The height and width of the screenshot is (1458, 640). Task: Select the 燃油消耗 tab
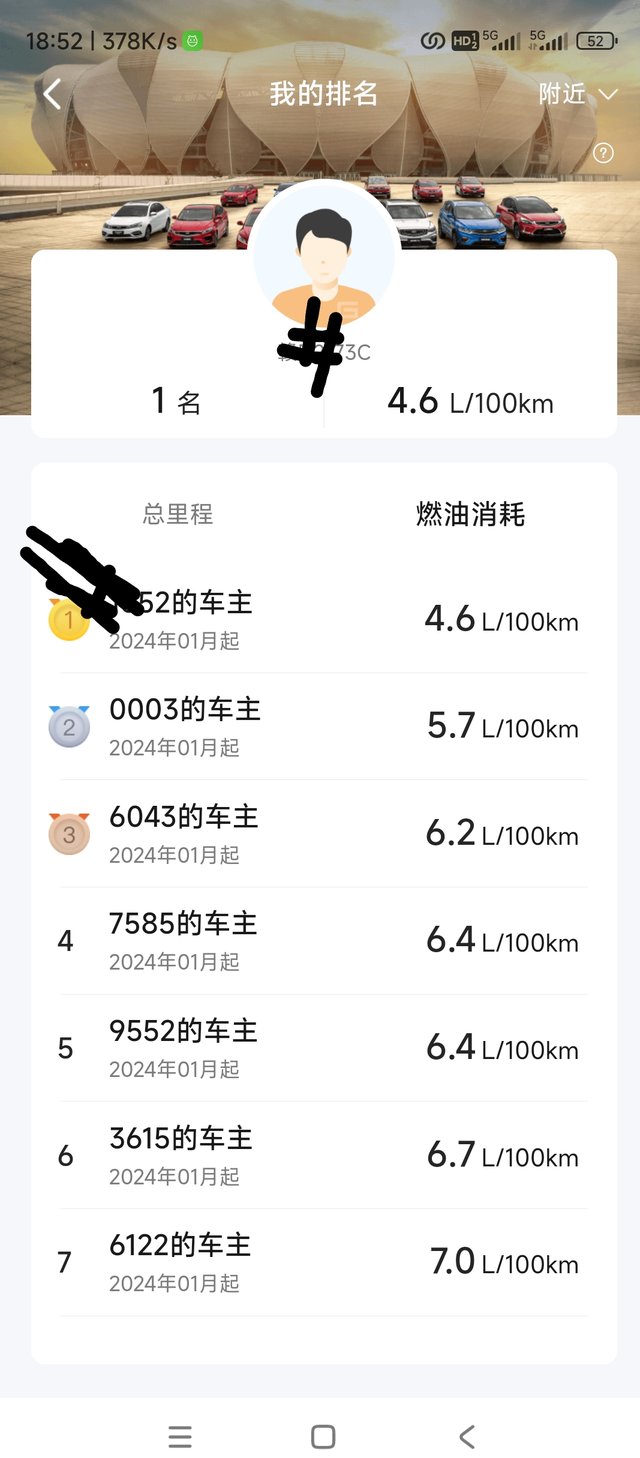click(x=470, y=514)
